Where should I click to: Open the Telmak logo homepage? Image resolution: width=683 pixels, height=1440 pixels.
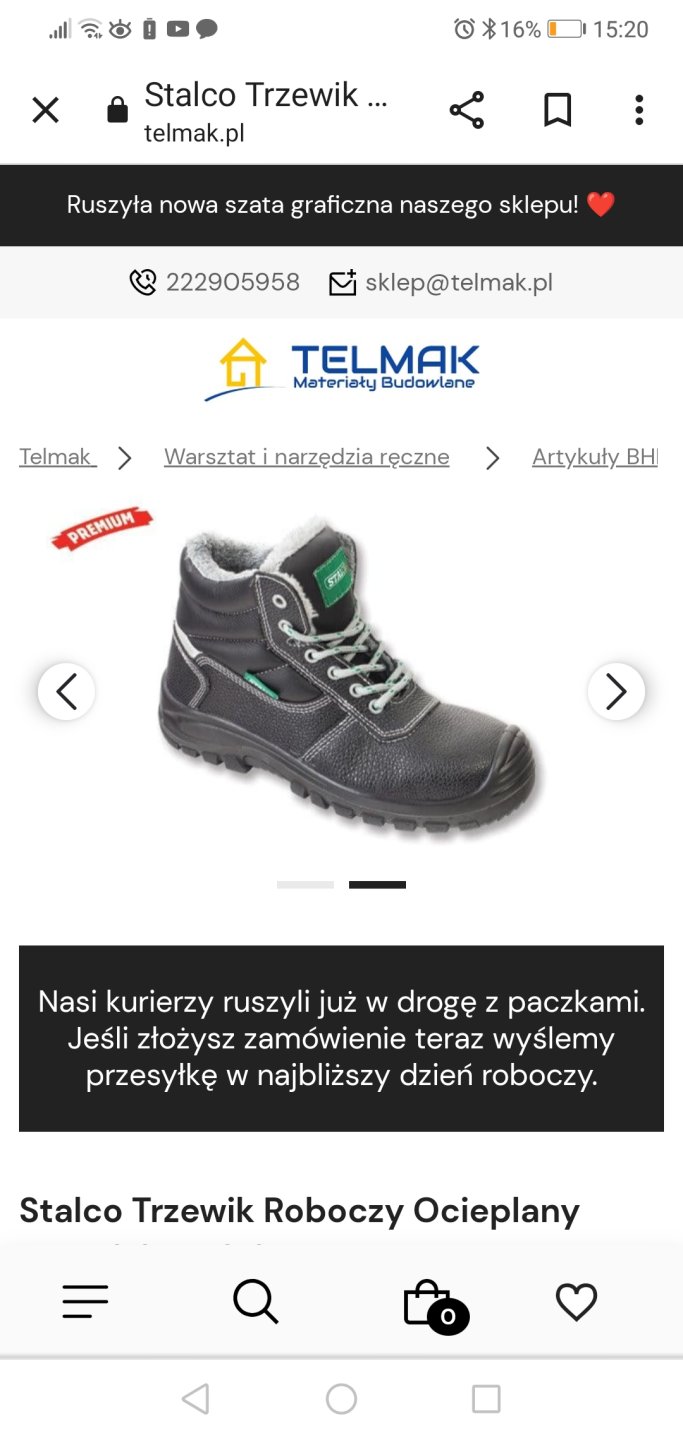pyautogui.click(x=342, y=368)
